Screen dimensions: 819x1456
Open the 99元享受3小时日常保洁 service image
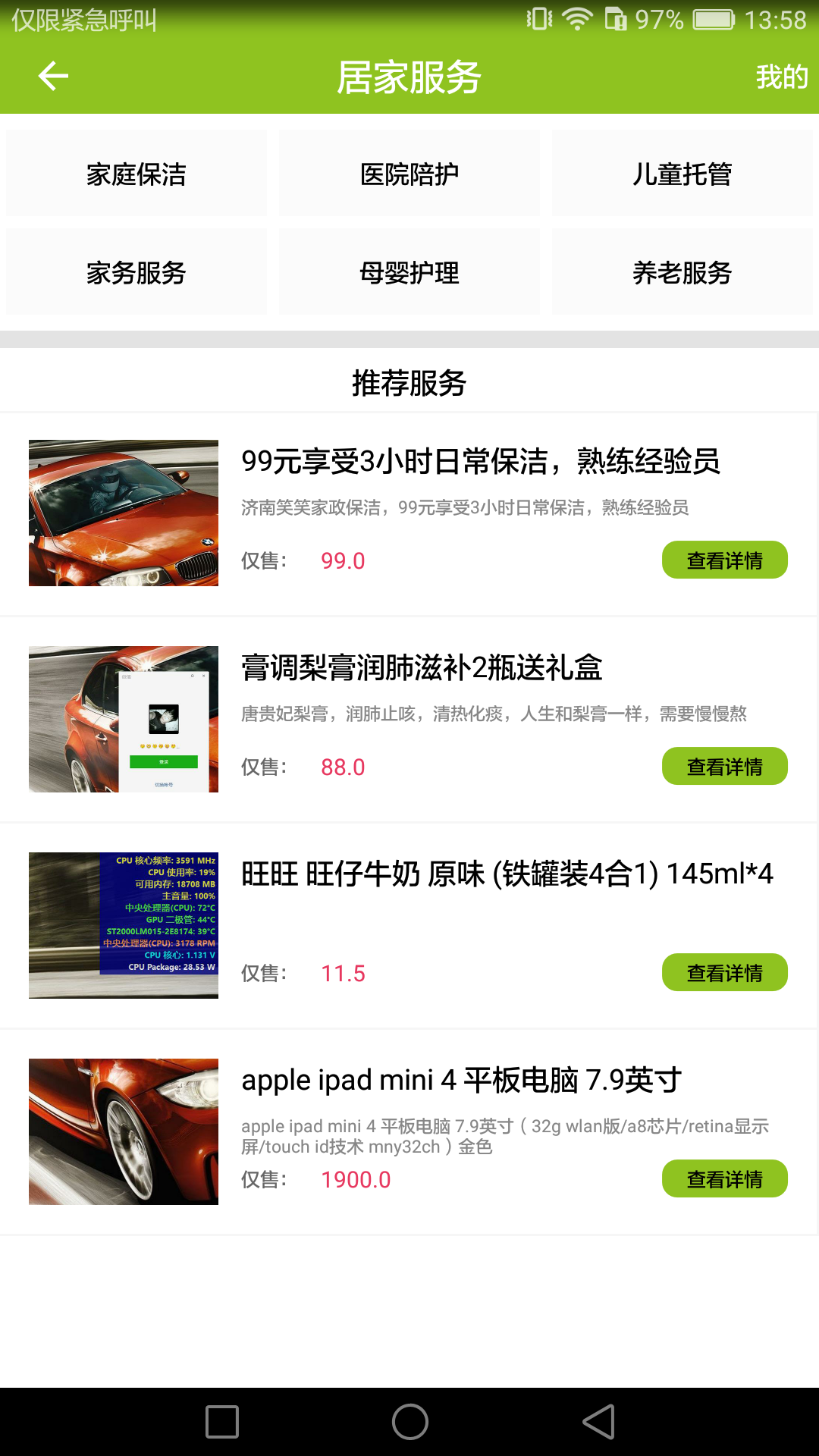click(124, 513)
